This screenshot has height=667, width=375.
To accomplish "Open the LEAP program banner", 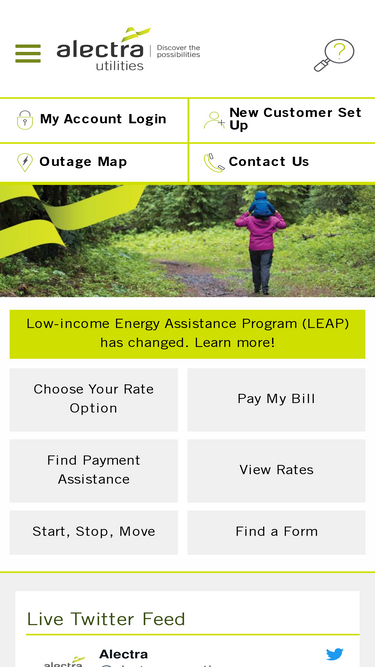I will coord(188,334).
